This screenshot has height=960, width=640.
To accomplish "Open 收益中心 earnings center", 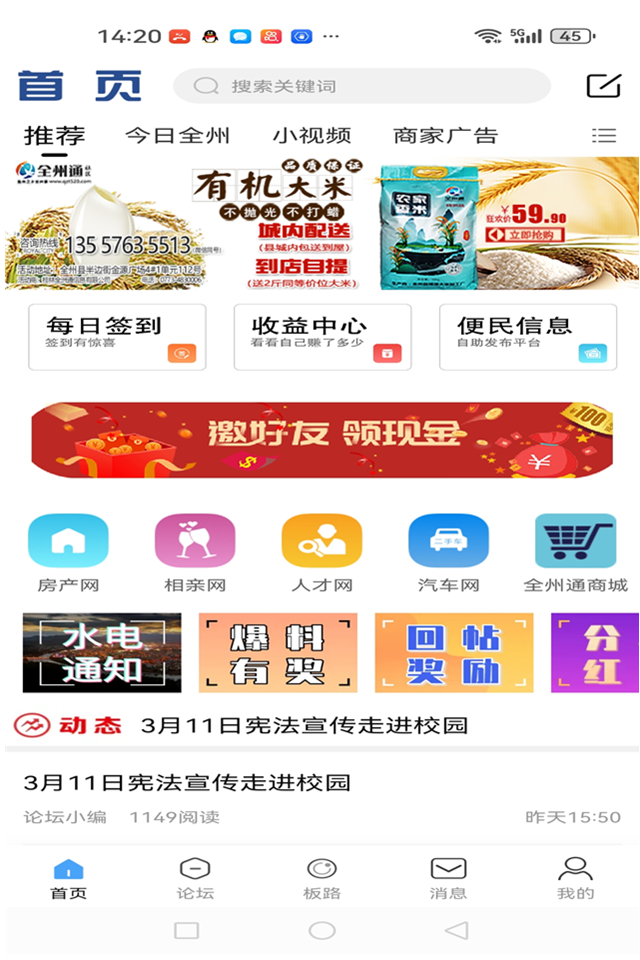I will coord(322,337).
